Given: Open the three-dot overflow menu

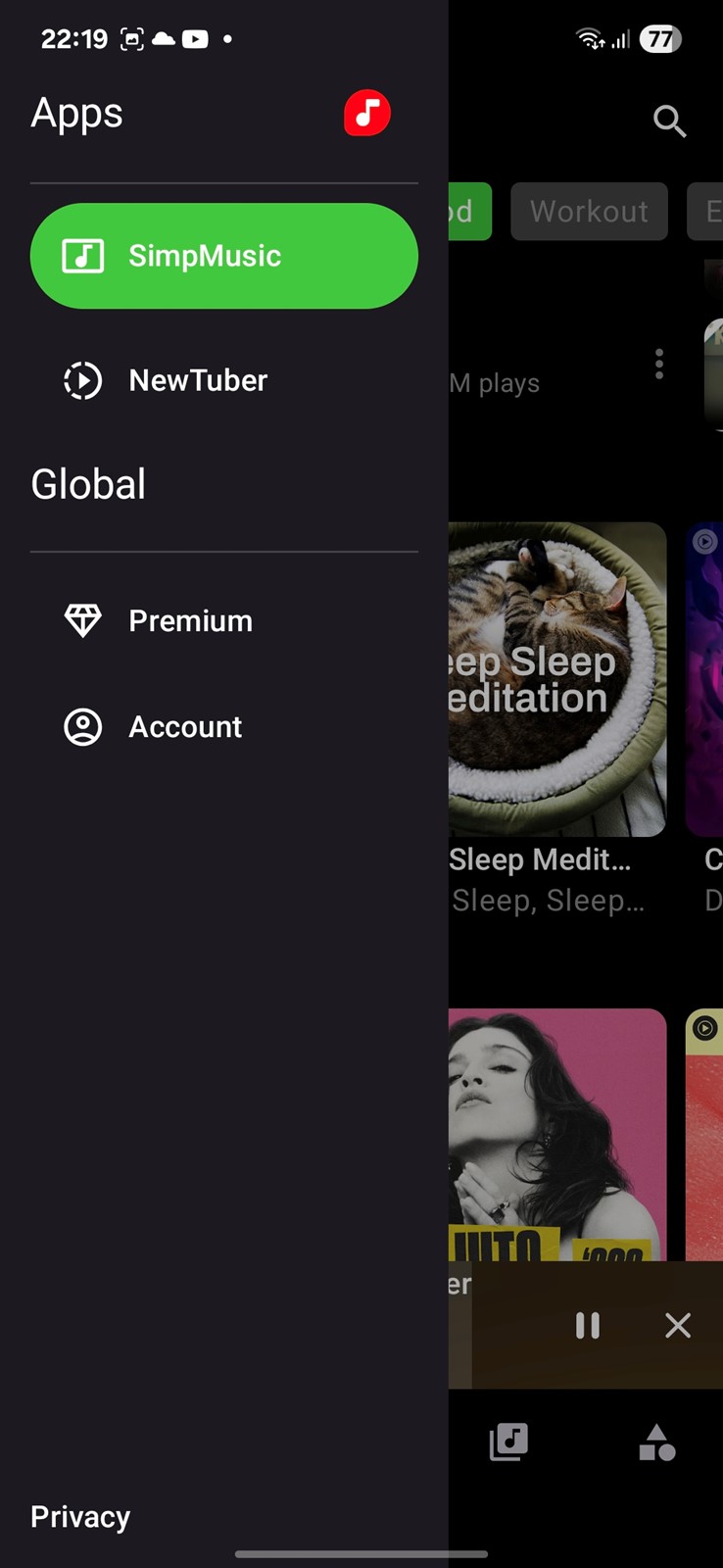Looking at the screenshot, I should 659,364.
